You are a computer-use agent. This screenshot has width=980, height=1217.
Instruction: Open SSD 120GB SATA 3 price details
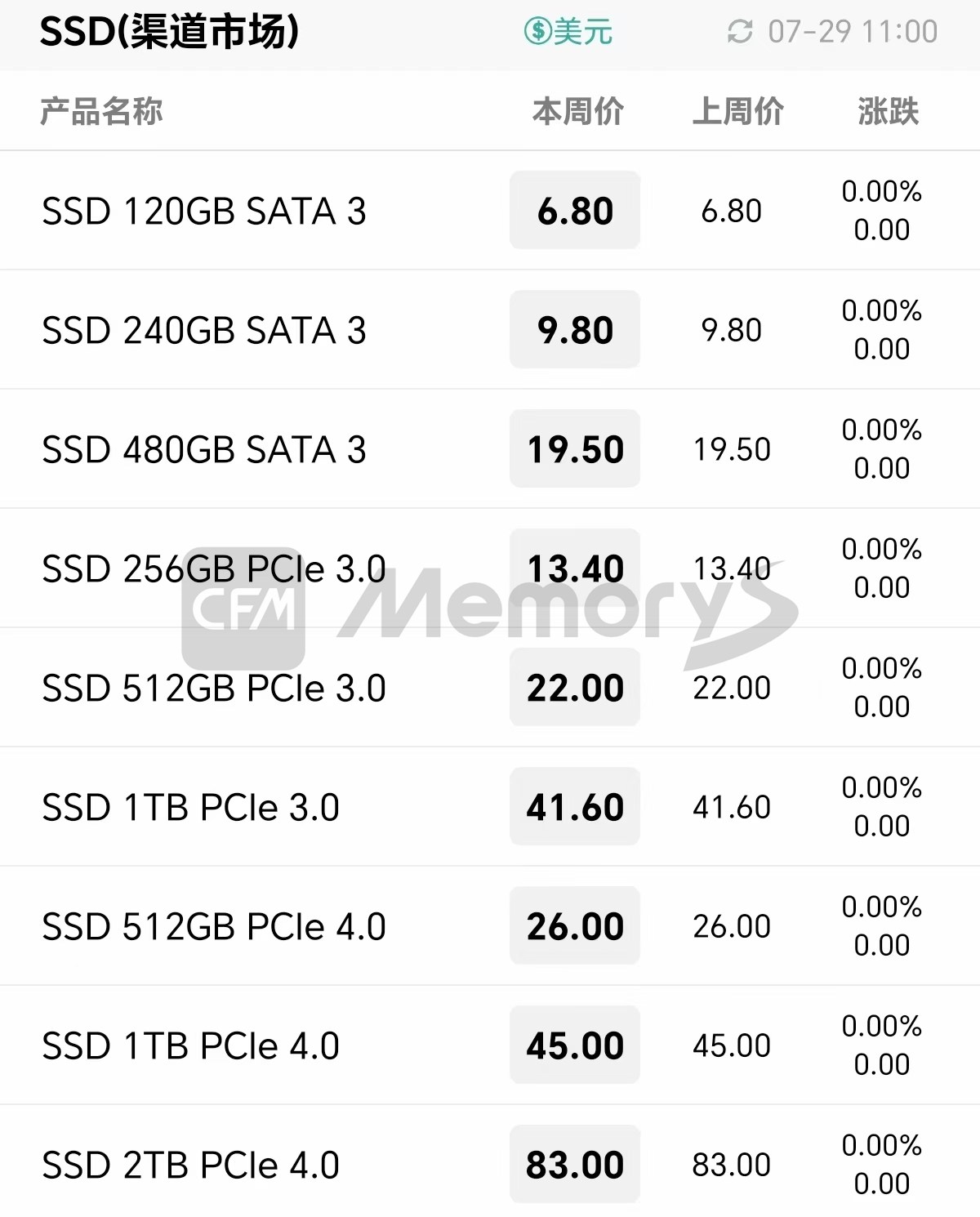[204, 211]
